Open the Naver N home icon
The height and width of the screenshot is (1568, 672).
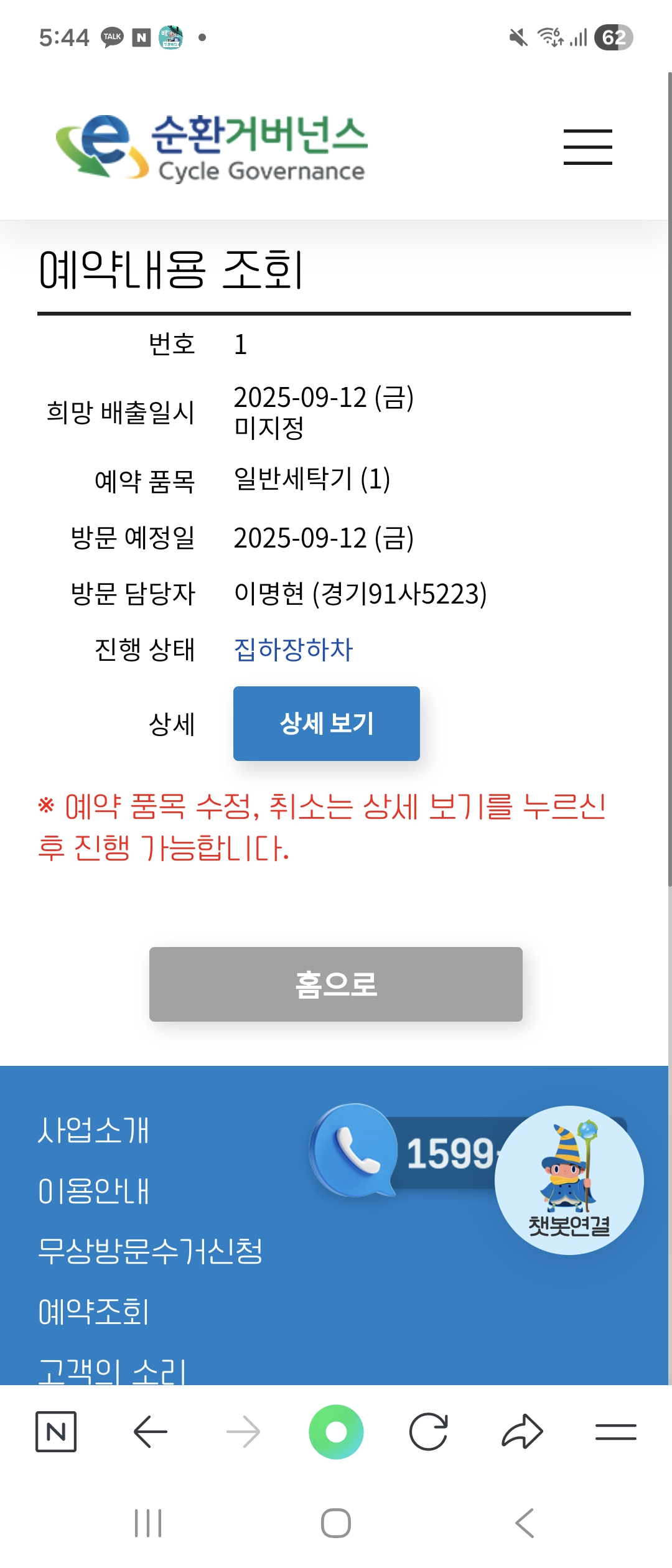56,1432
